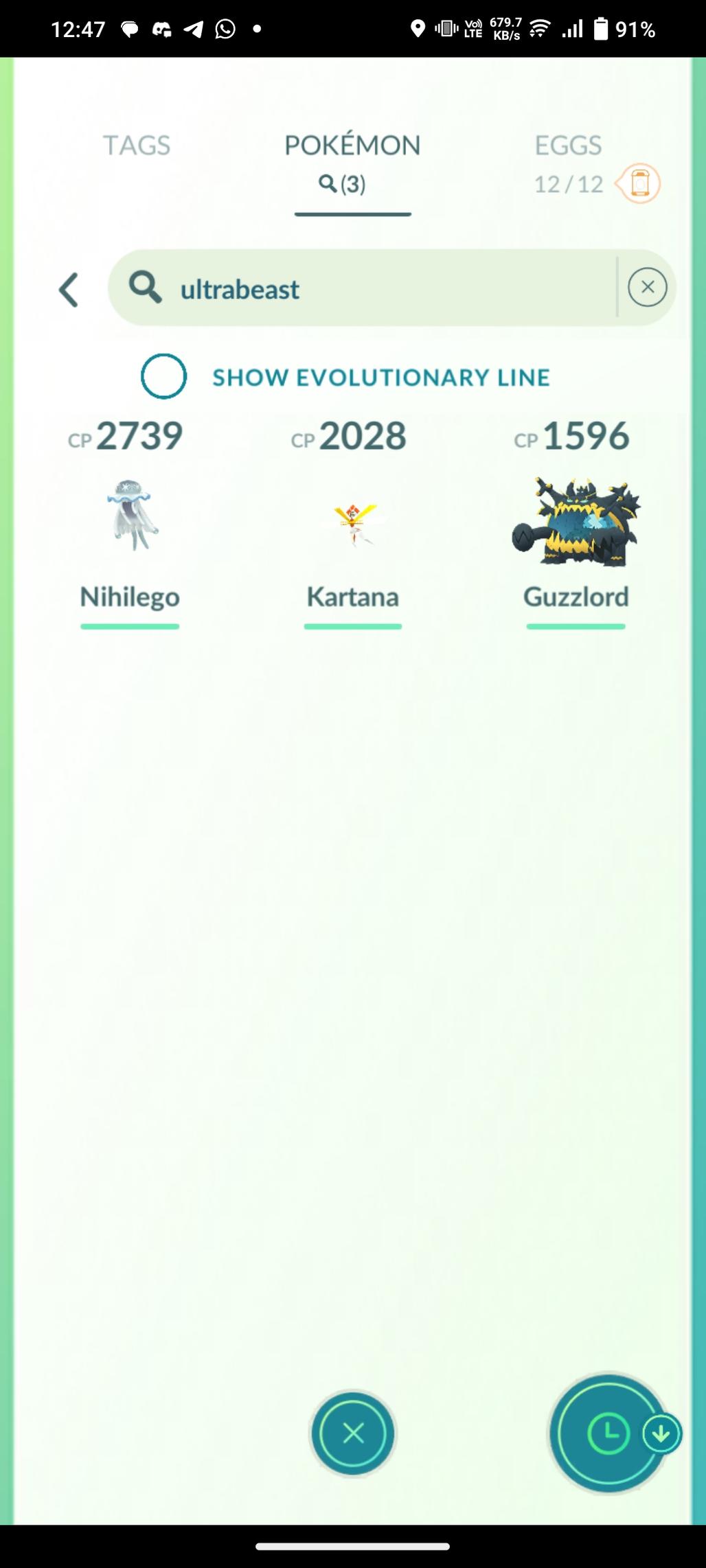This screenshot has width=706, height=1568.
Task: Switch to the Tags tab
Action: (136, 146)
